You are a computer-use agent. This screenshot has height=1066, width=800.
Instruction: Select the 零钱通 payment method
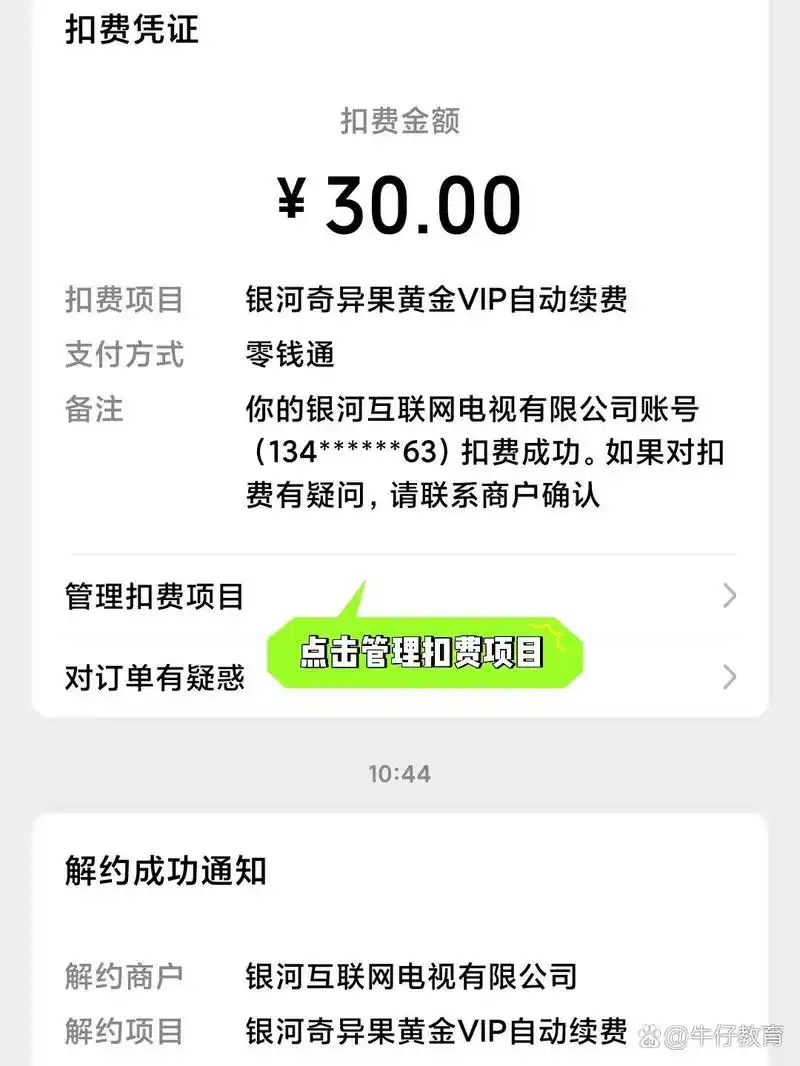(x=291, y=355)
